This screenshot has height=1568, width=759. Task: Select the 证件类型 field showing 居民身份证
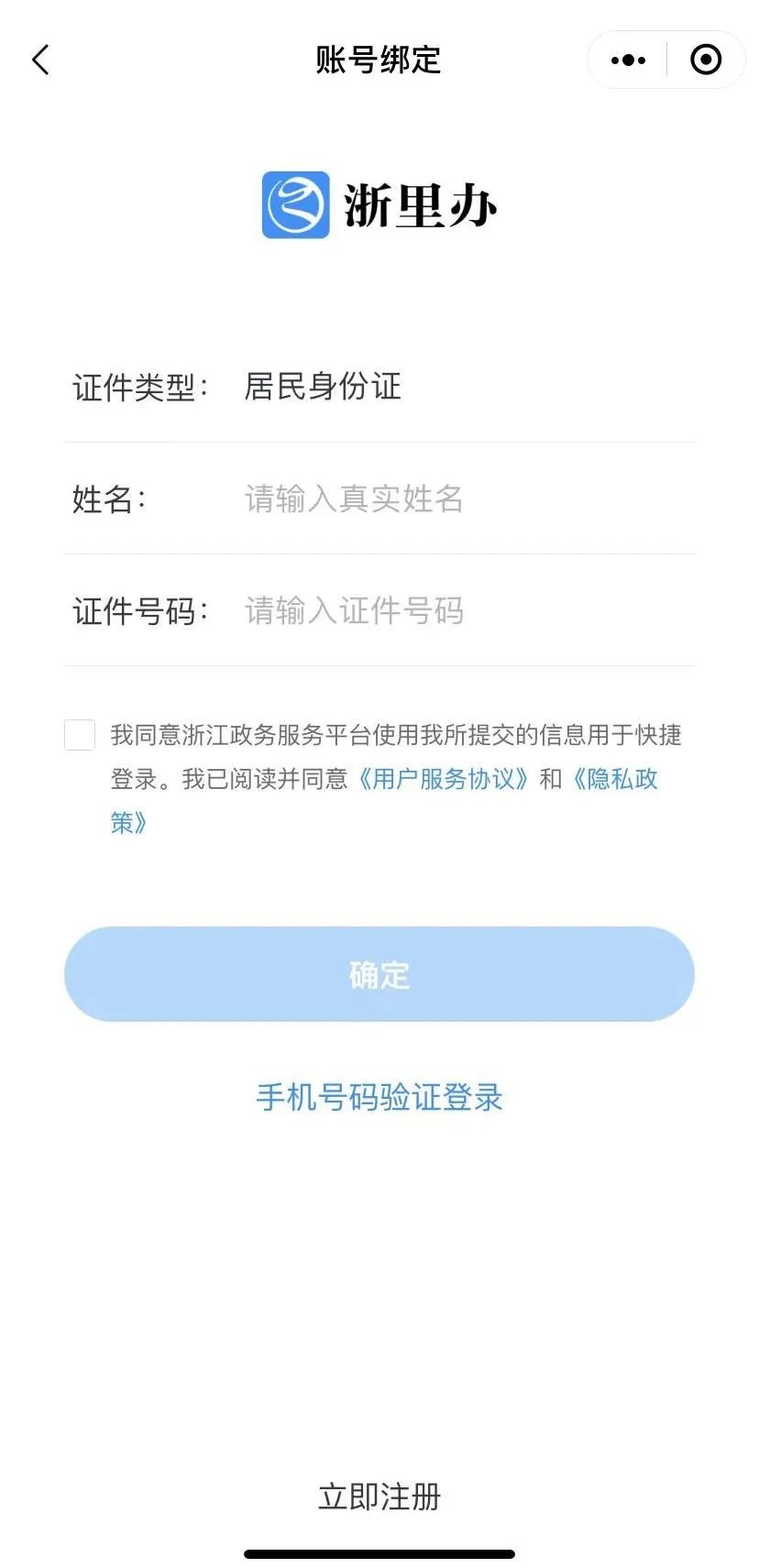pos(379,387)
